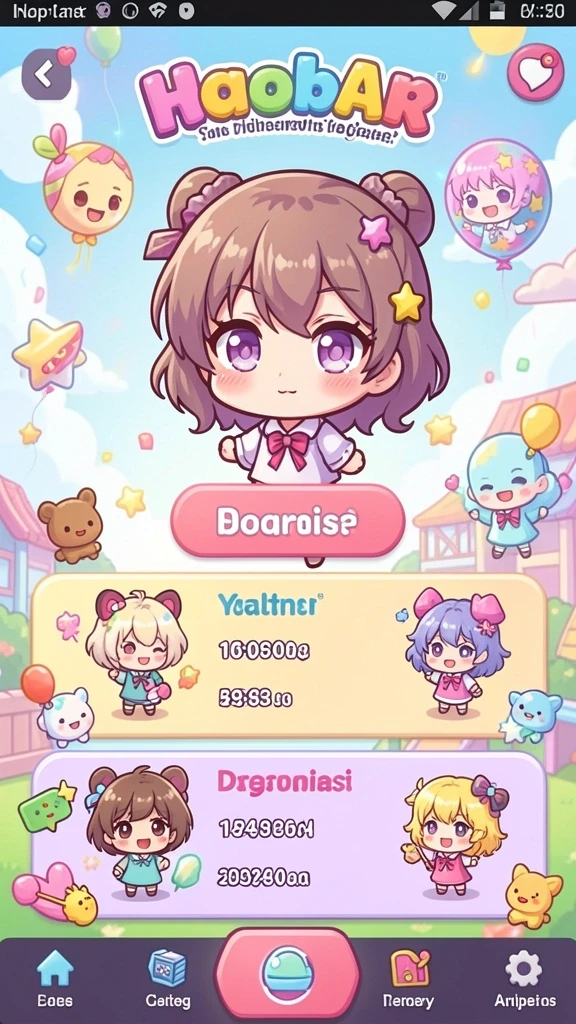Switch to the home tab
Viewport: 576px width, 1024px height.
tap(55, 978)
